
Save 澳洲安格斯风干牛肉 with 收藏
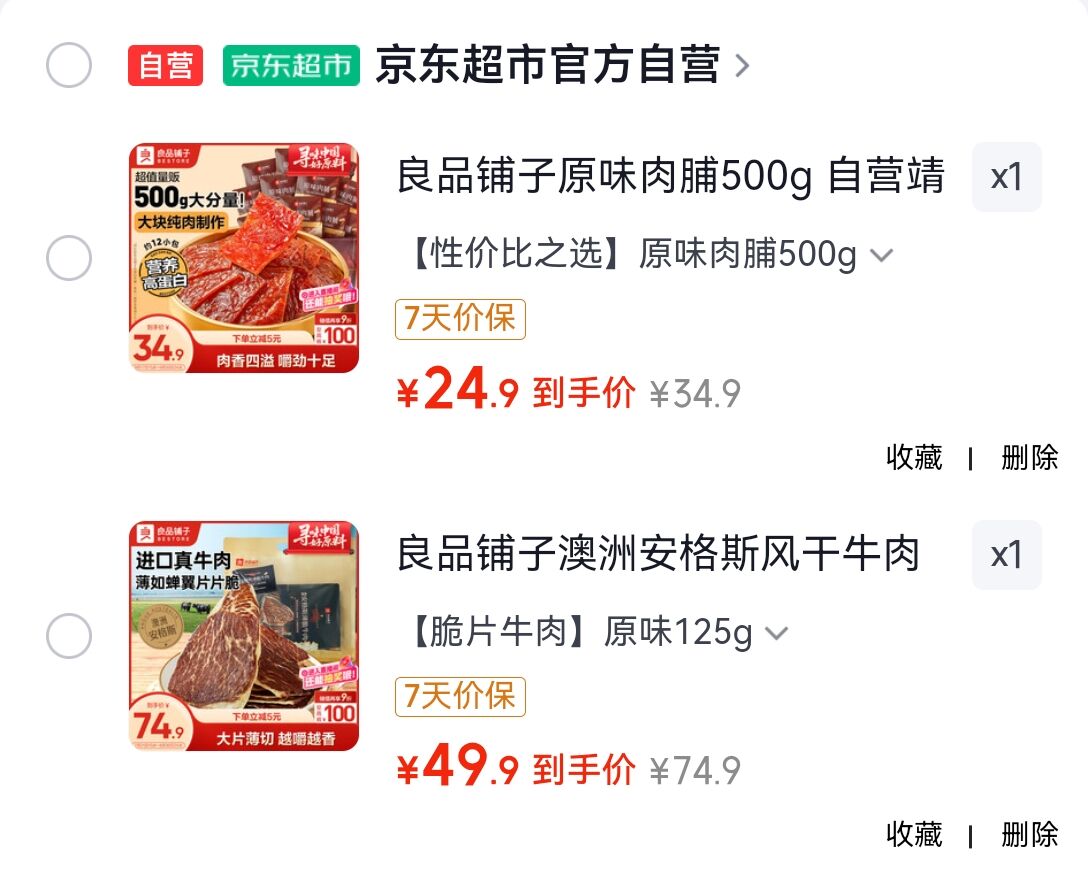(x=914, y=835)
